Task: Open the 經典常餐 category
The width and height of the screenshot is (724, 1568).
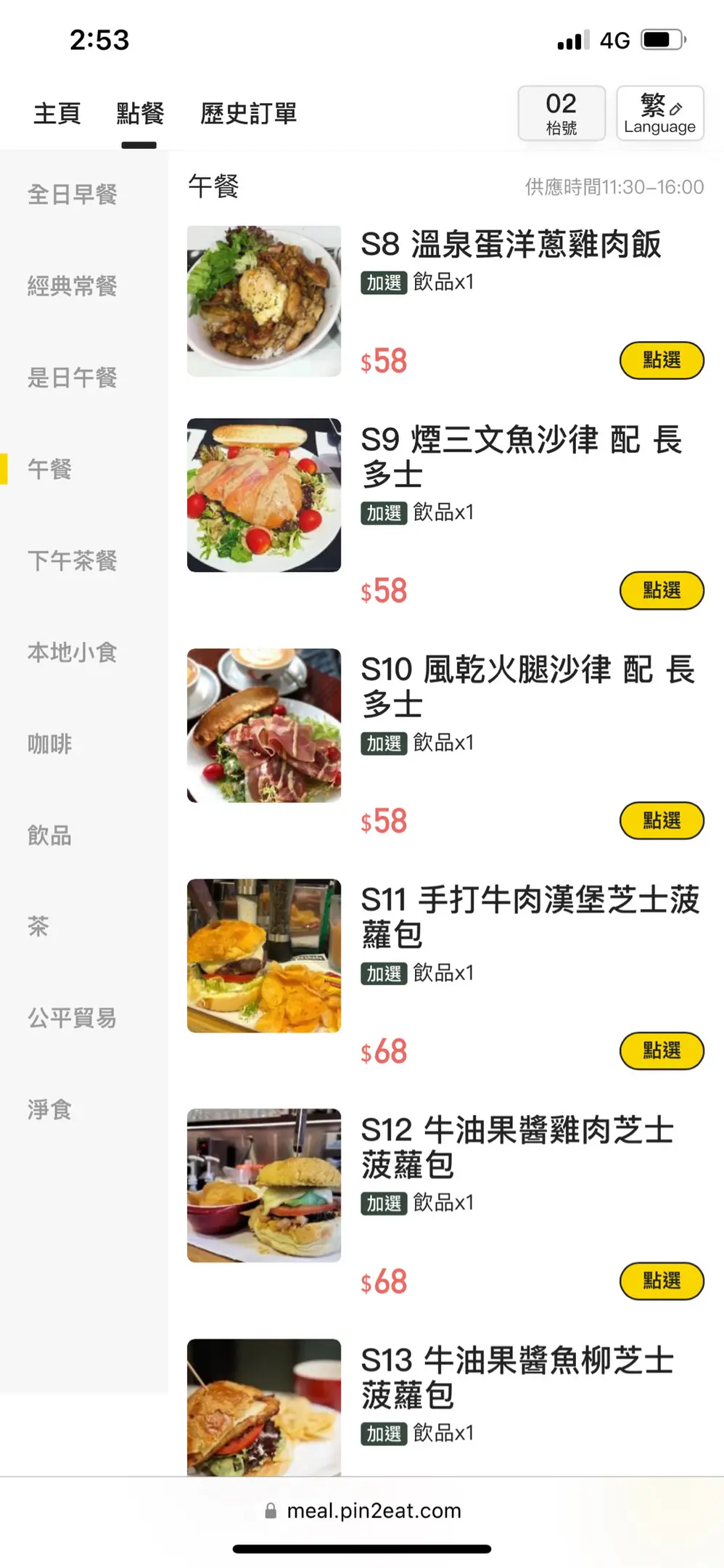Action: [73, 286]
